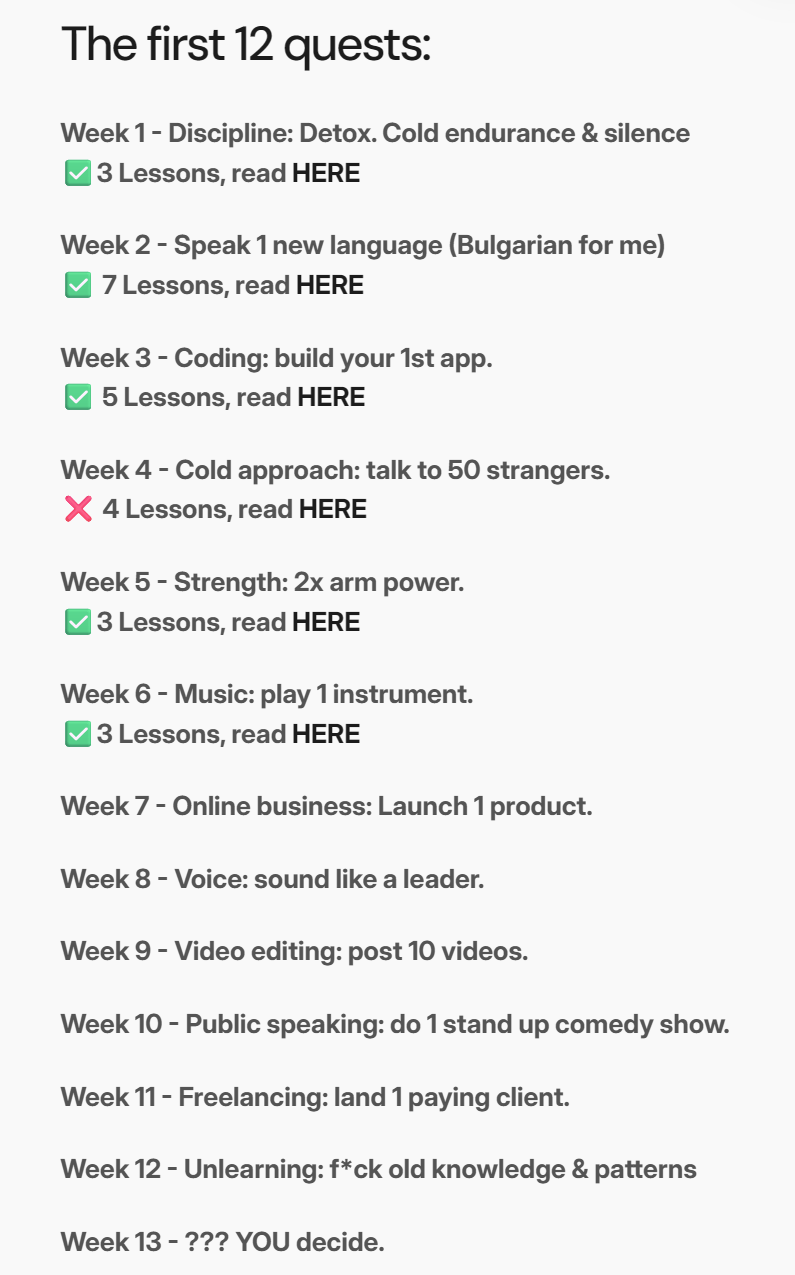
Task: Open Week 4 Cold approach lessons HERE link
Action: pos(333,510)
